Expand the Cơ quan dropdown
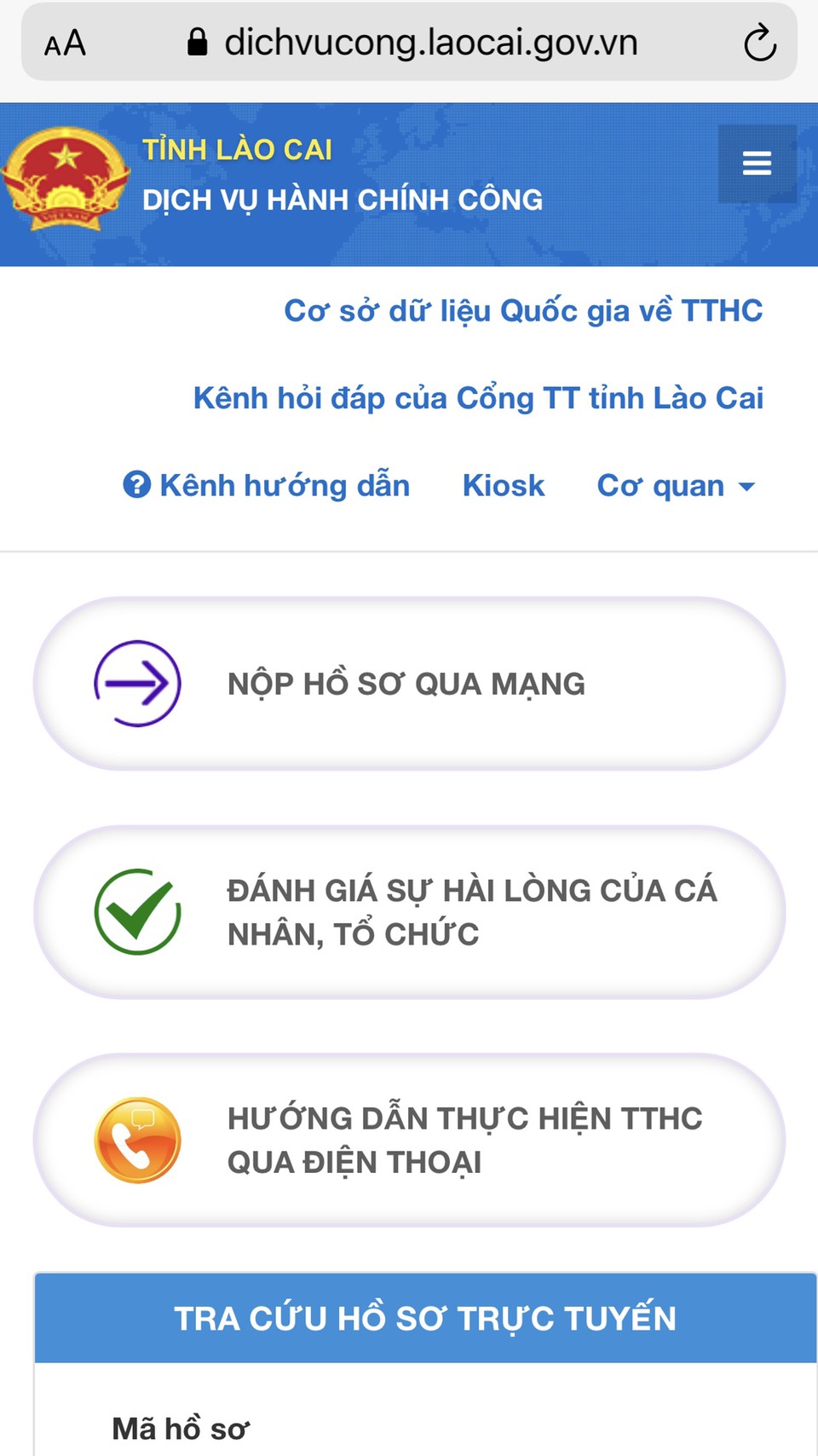The height and width of the screenshot is (1456, 818). [676, 486]
